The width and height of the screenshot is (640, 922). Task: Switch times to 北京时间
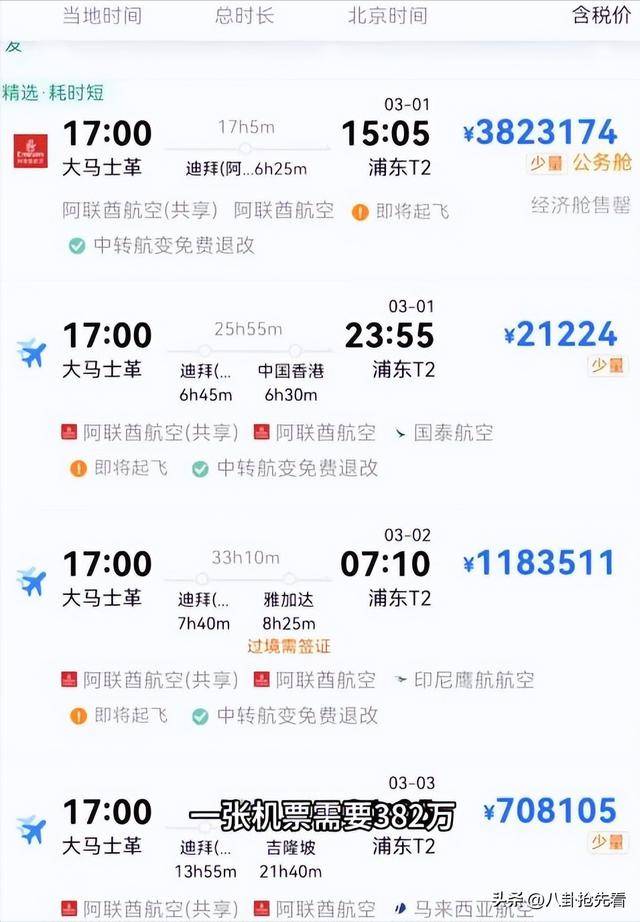[x=387, y=15]
